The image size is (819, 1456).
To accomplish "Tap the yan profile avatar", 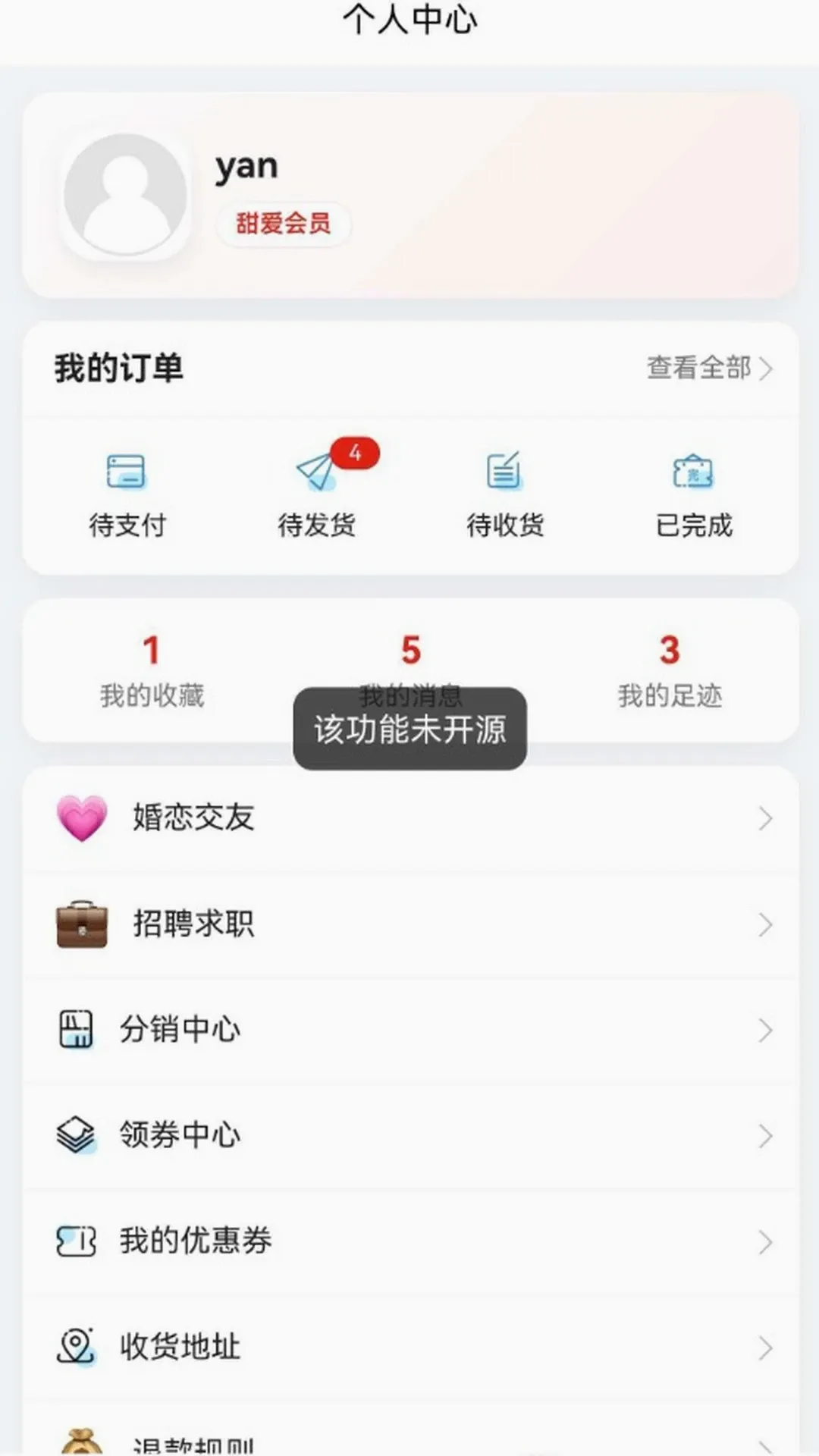I will click(x=125, y=196).
